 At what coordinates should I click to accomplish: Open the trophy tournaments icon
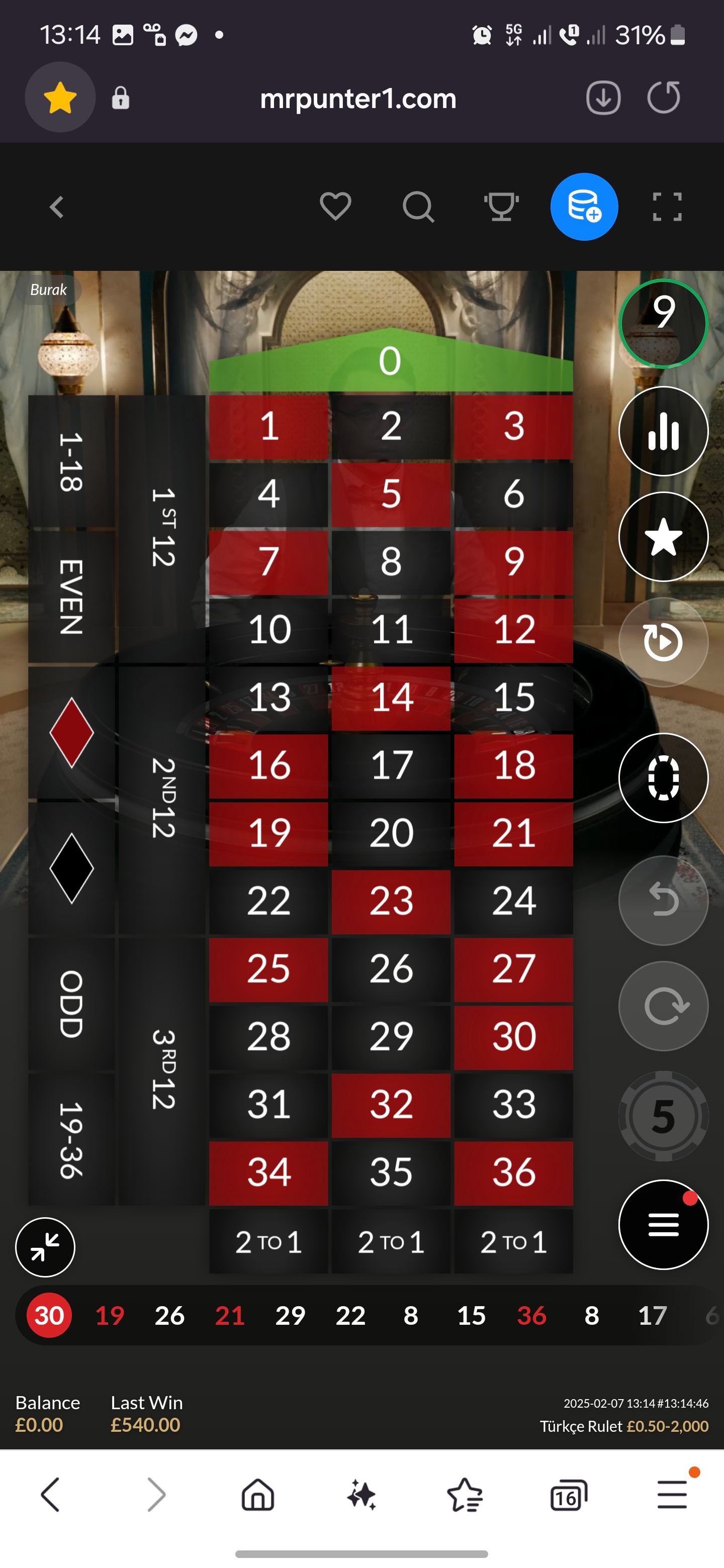point(501,207)
